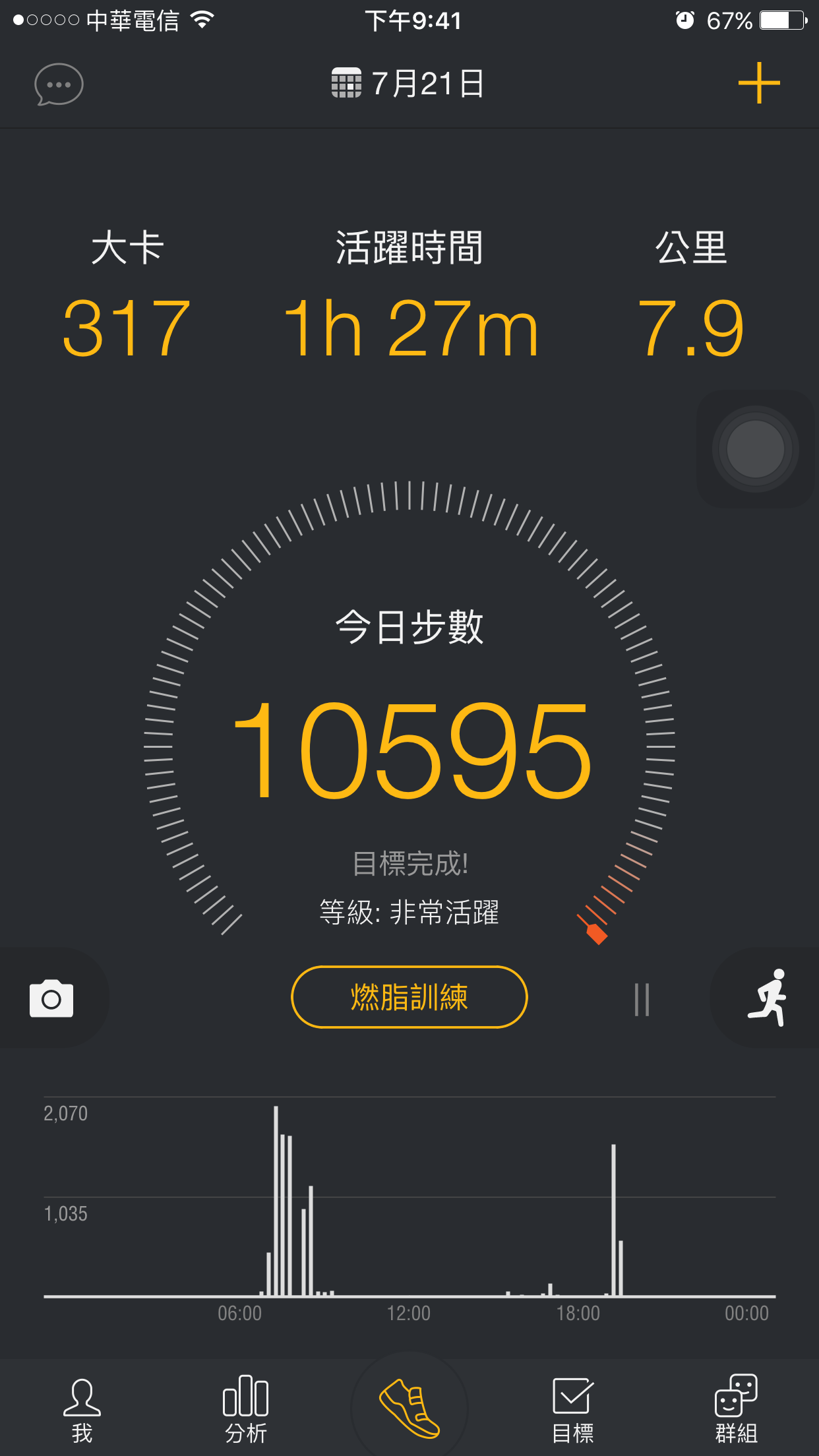Image resolution: width=819 pixels, height=1456 pixels.
Task: Switch to the 群組 tab
Action: tap(736, 1410)
